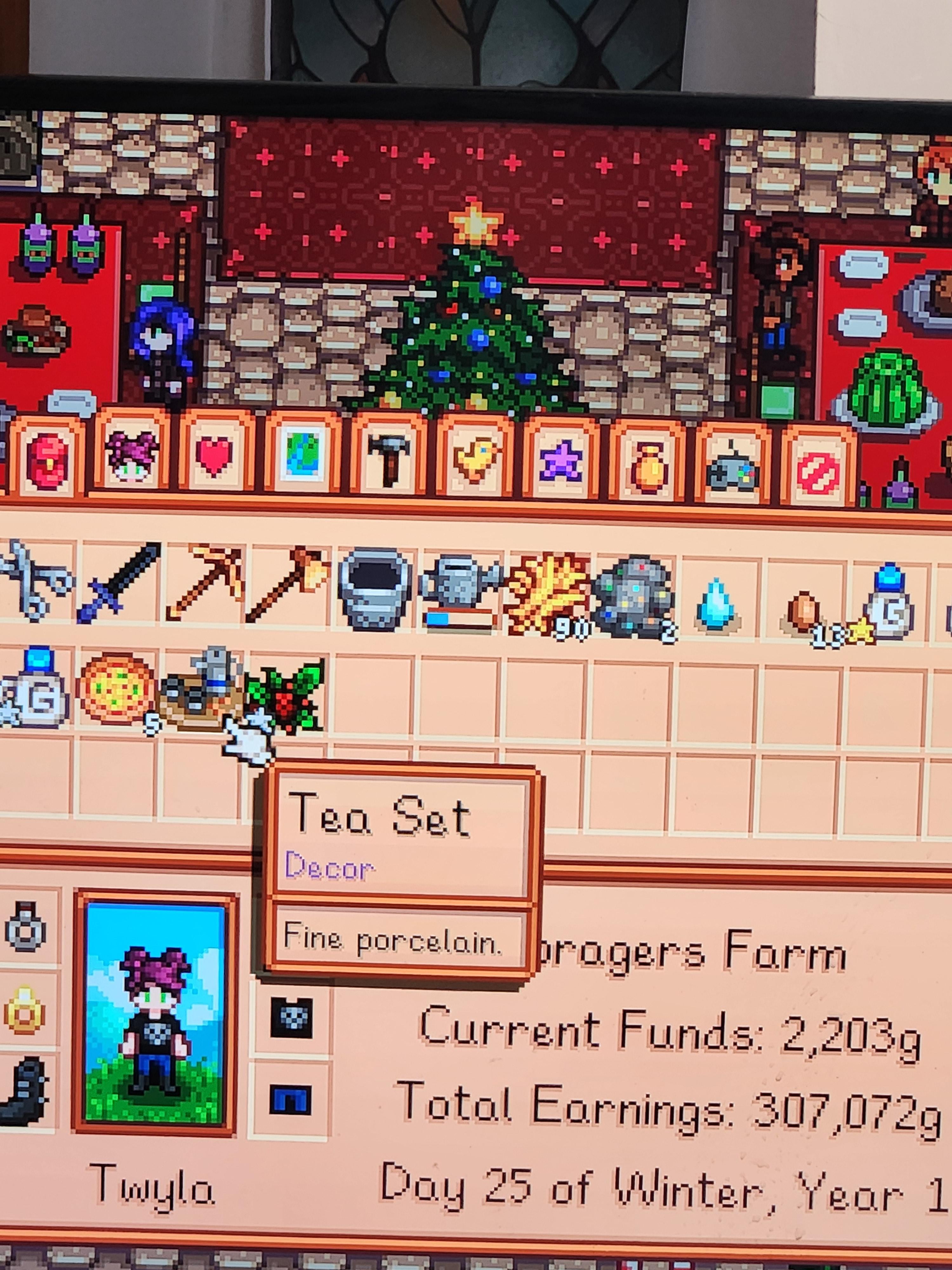952x1270 pixels.
Task: Open the crafting hammer tab
Action: click(x=388, y=459)
